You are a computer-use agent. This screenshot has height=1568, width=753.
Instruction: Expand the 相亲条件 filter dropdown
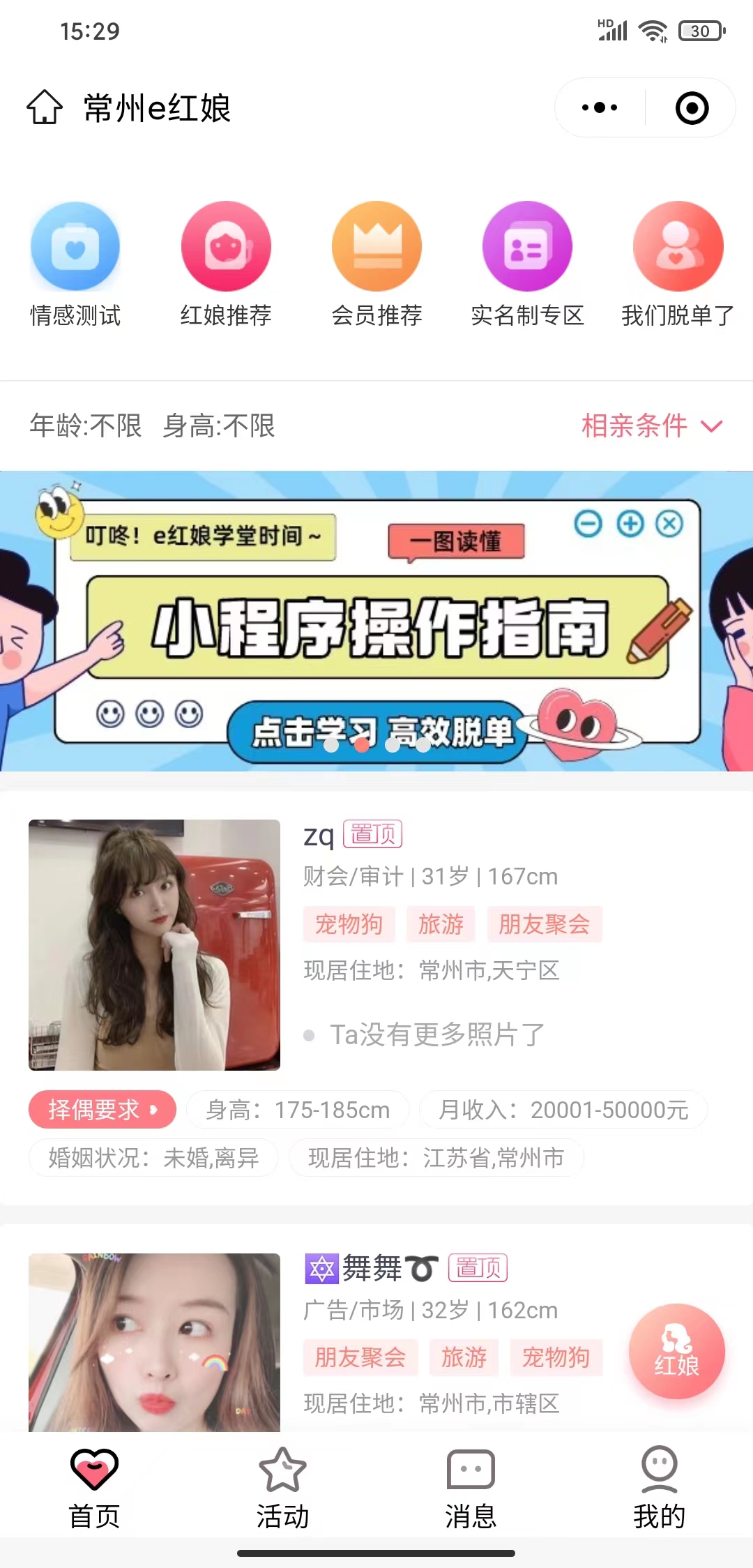pos(651,426)
